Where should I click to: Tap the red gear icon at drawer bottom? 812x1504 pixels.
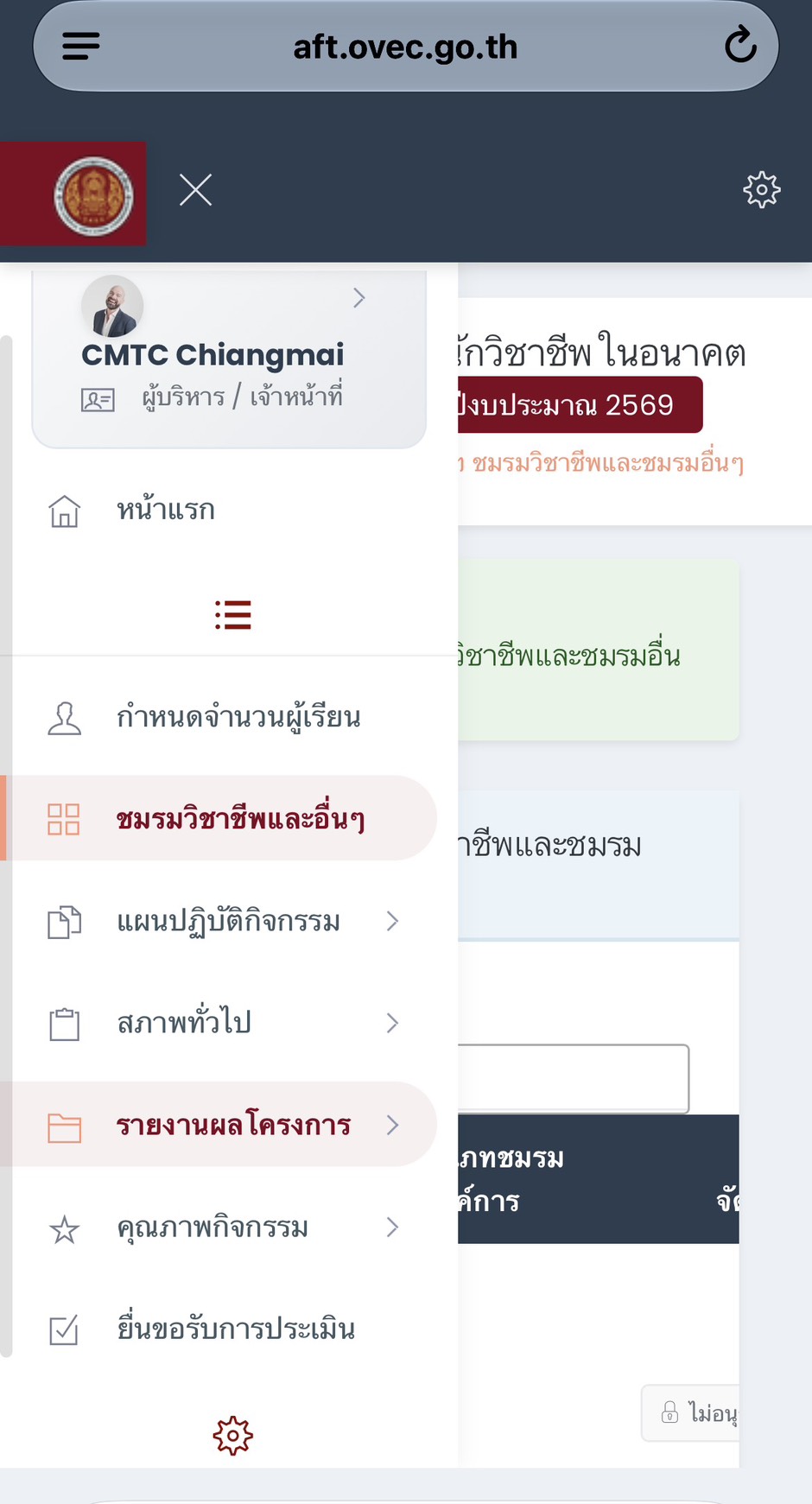(x=233, y=1436)
